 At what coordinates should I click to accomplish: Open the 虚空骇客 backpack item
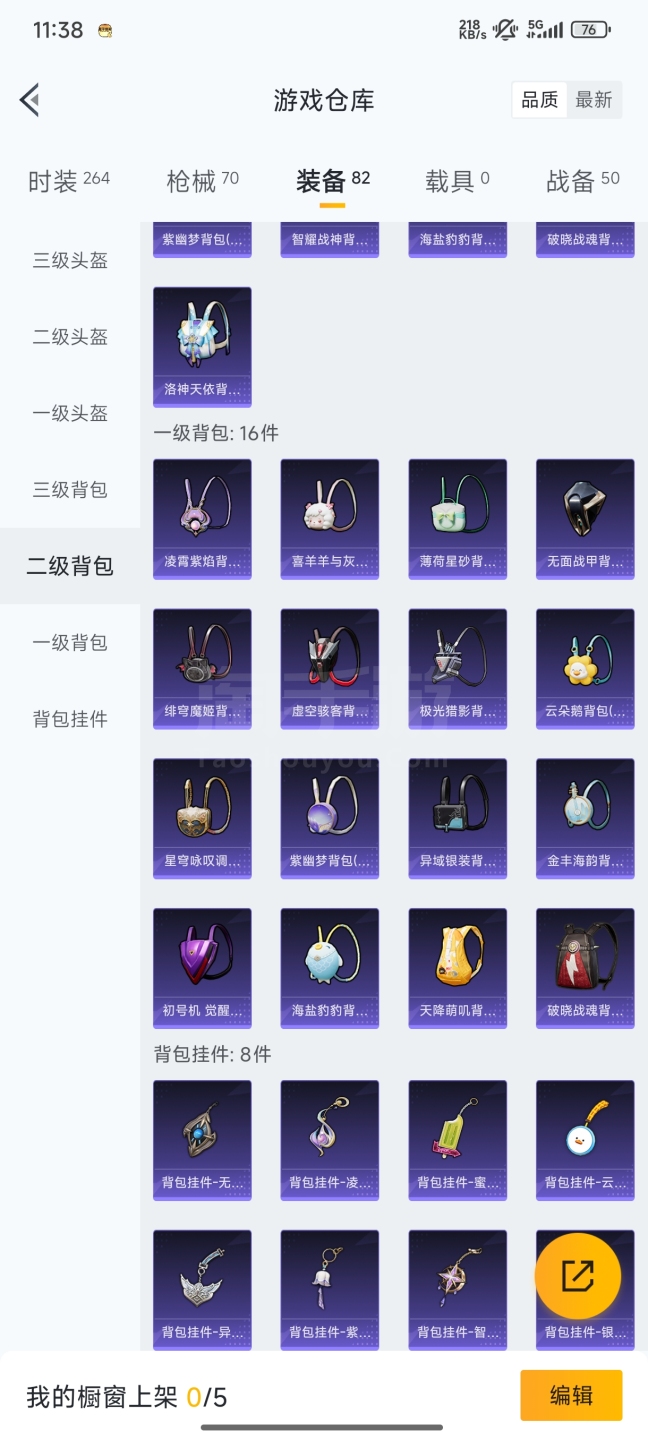tap(330, 669)
